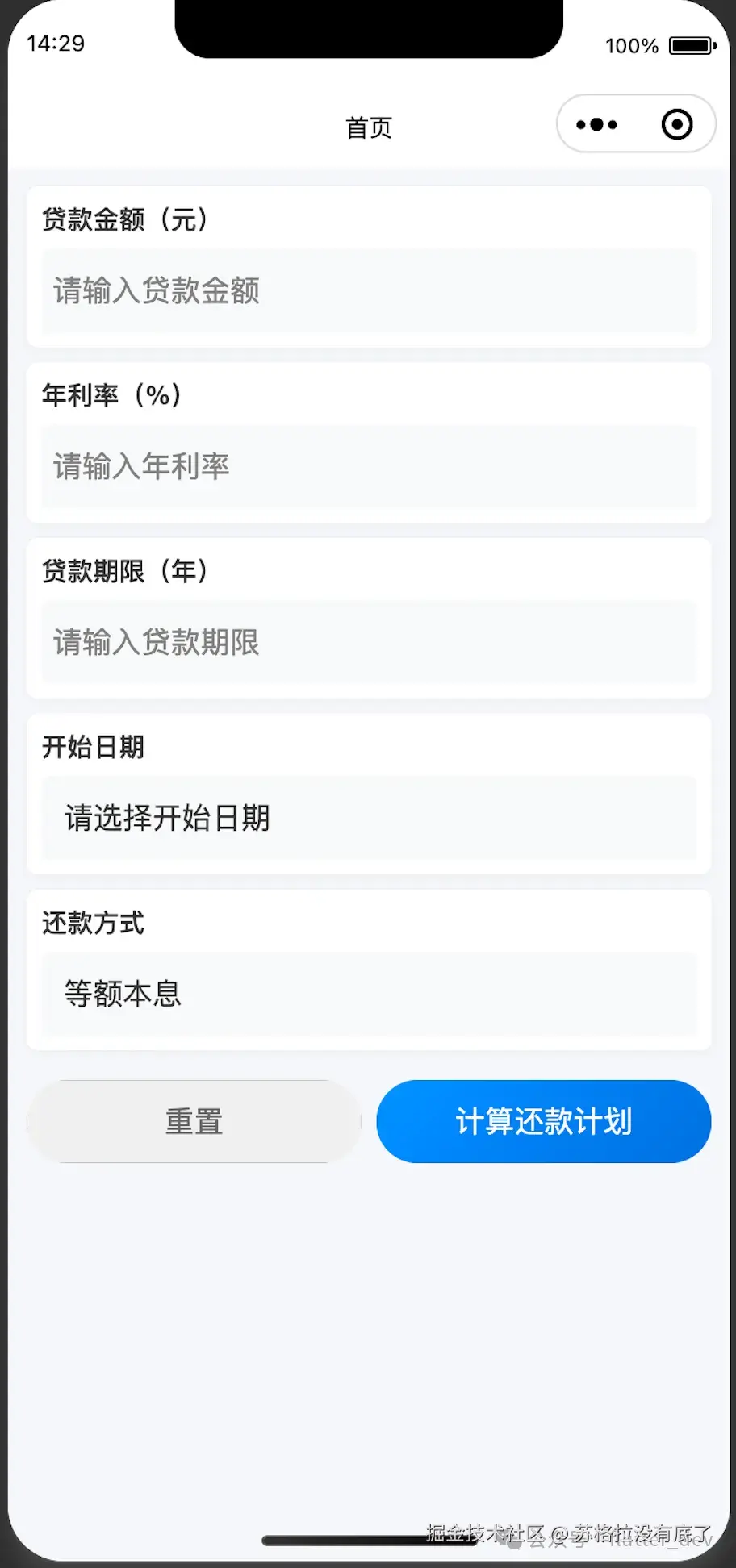
Task: Open the 还款方式 repayment method selector
Action: coord(368,995)
